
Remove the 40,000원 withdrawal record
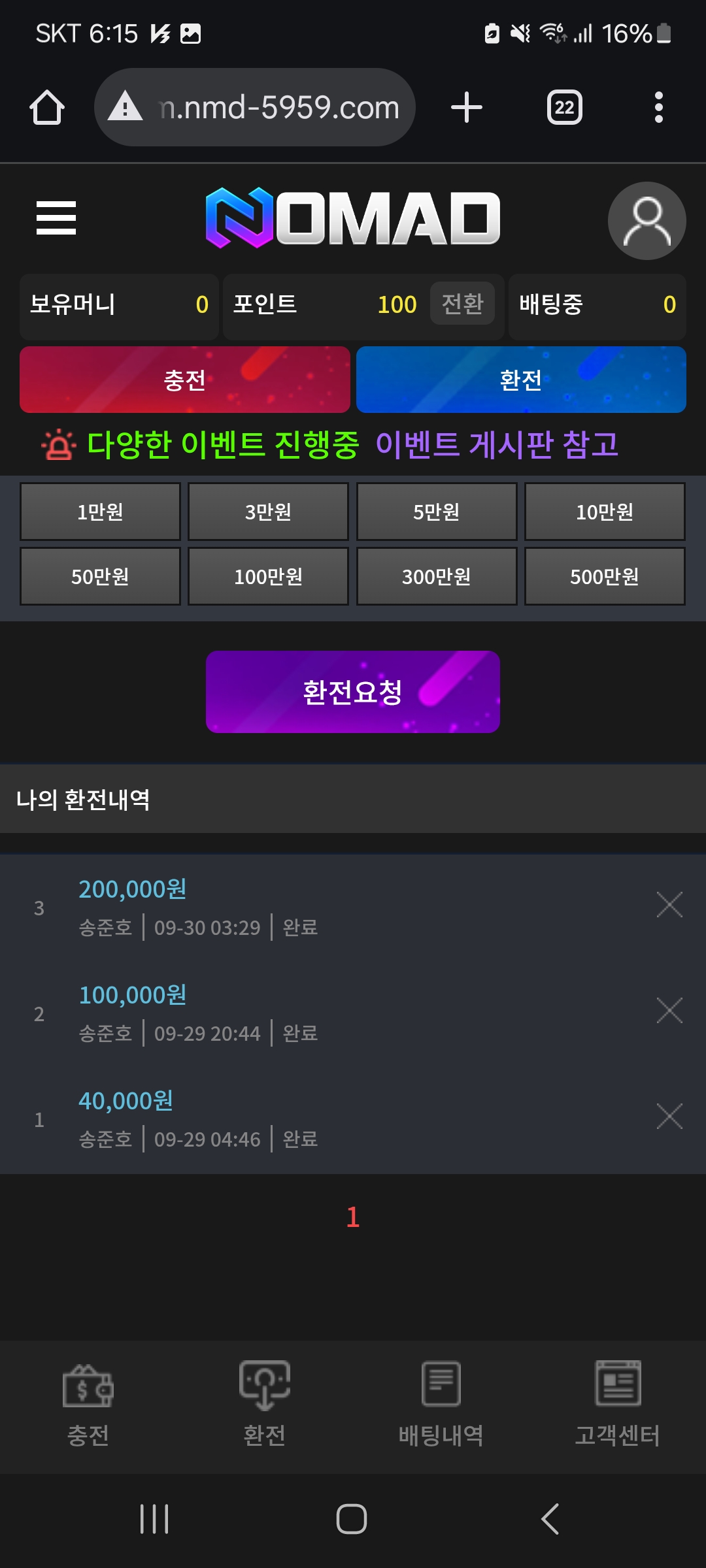669,1117
